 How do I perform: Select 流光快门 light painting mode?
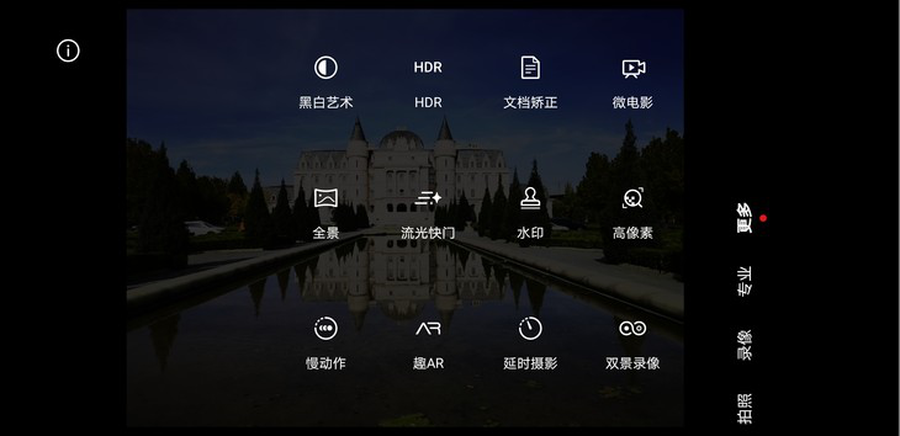click(428, 212)
